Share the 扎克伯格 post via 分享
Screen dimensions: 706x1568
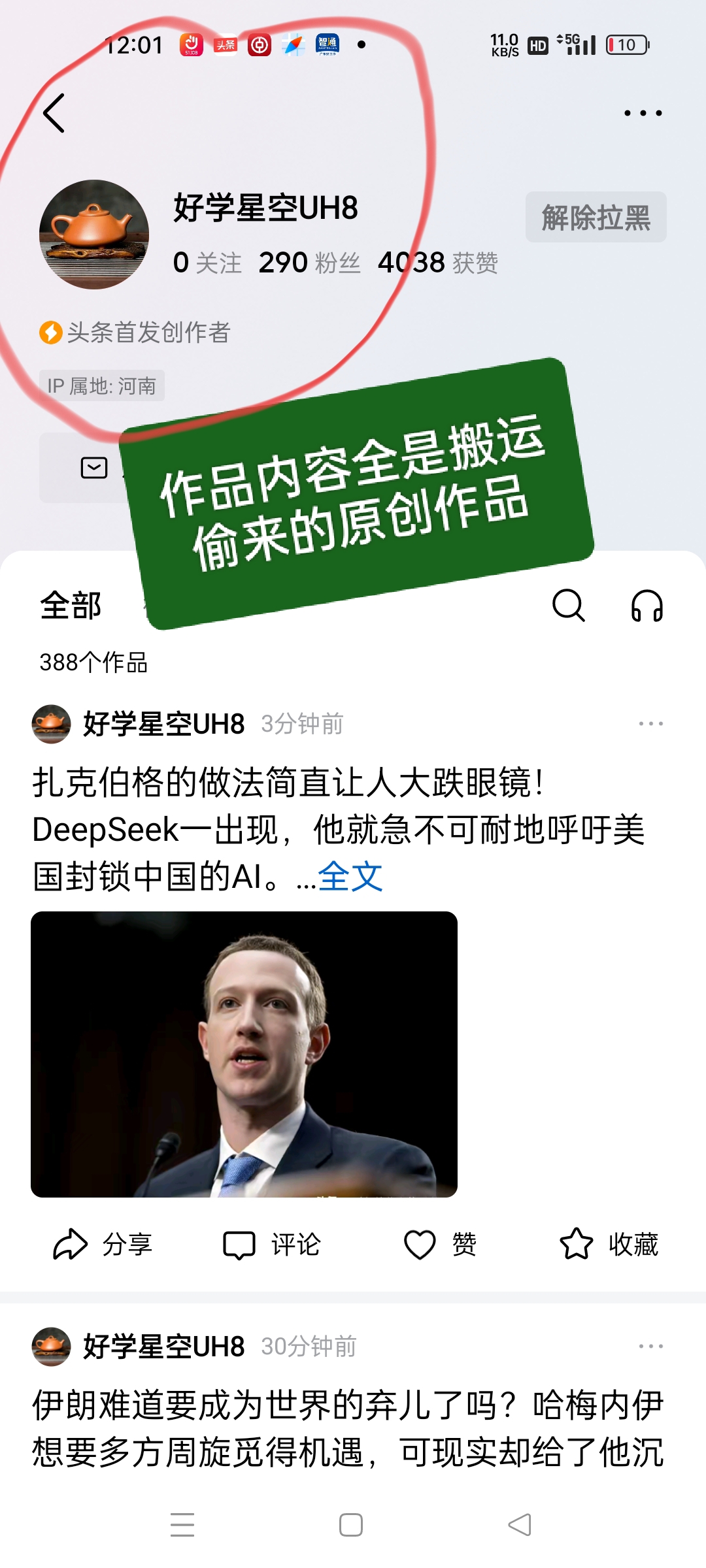[103, 1245]
